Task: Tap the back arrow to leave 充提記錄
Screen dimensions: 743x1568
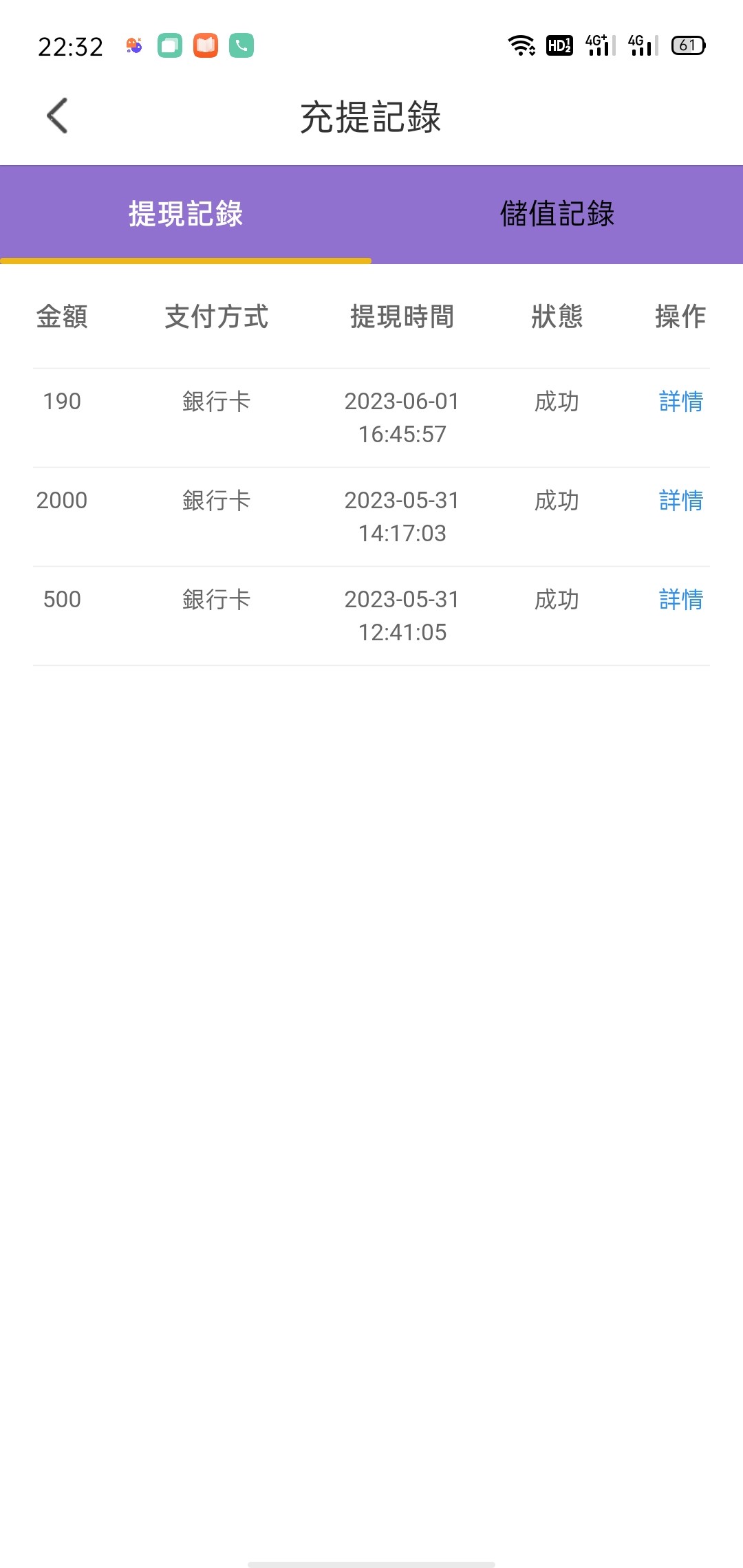Action: click(x=58, y=116)
